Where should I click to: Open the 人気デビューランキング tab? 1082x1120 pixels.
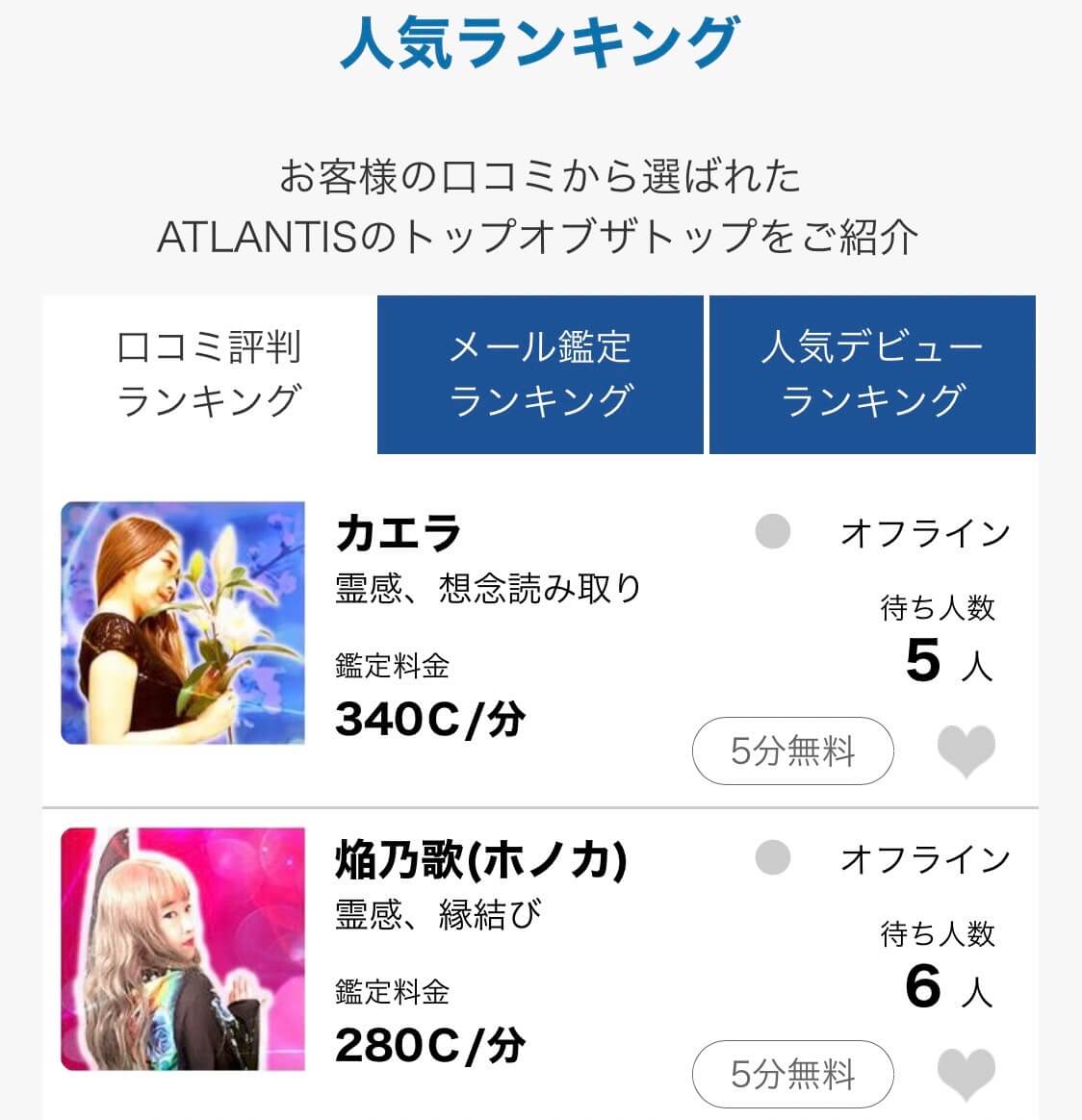(x=872, y=374)
